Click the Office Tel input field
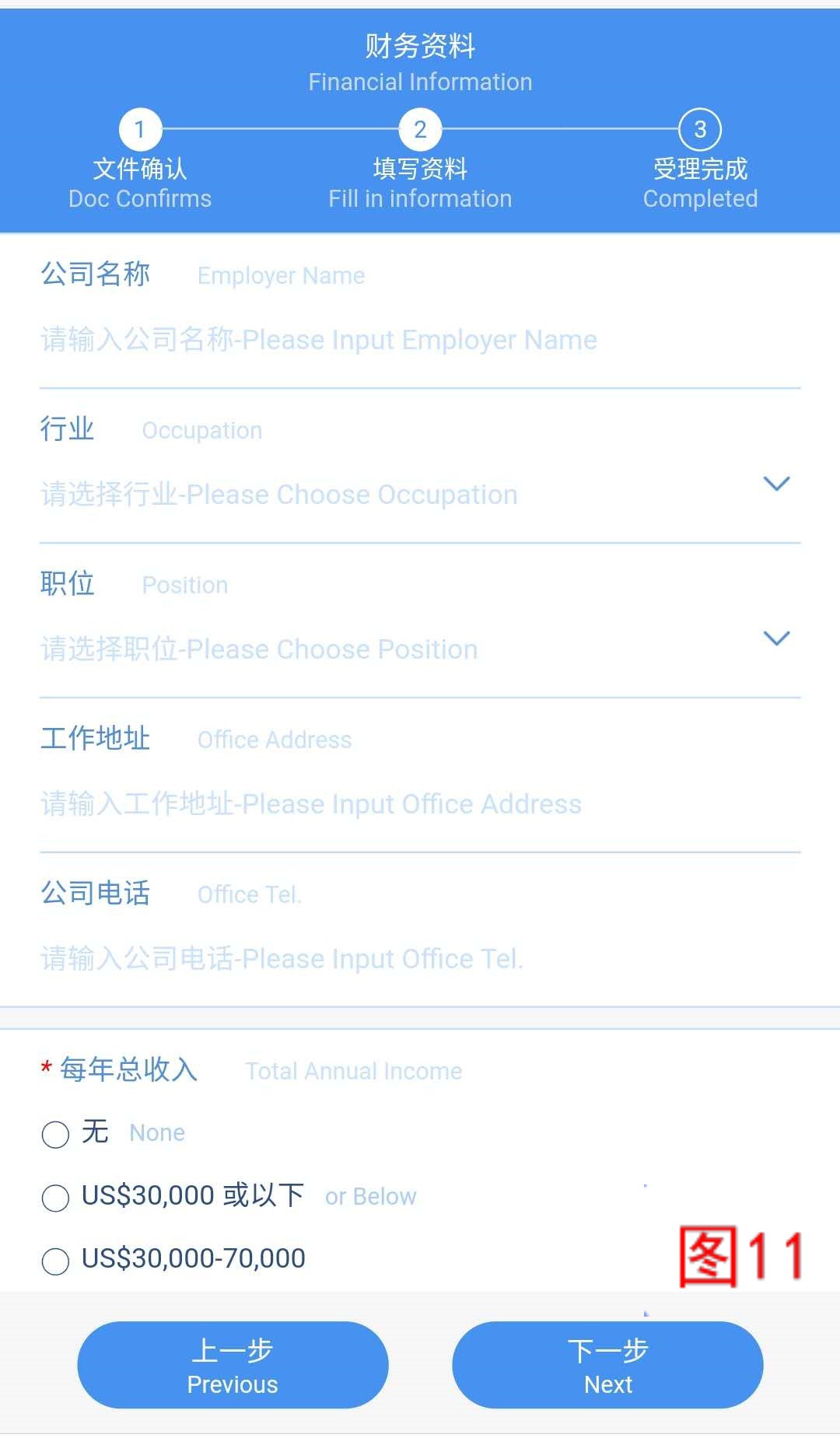The image size is (840, 1438). (x=280, y=958)
